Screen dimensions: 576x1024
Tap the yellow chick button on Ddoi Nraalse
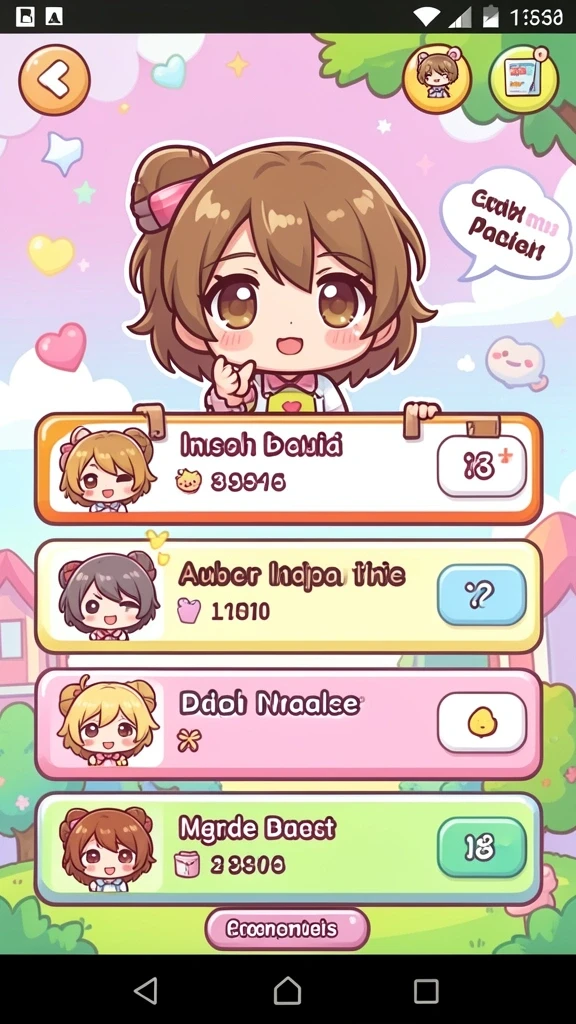click(x=482, y=722)
